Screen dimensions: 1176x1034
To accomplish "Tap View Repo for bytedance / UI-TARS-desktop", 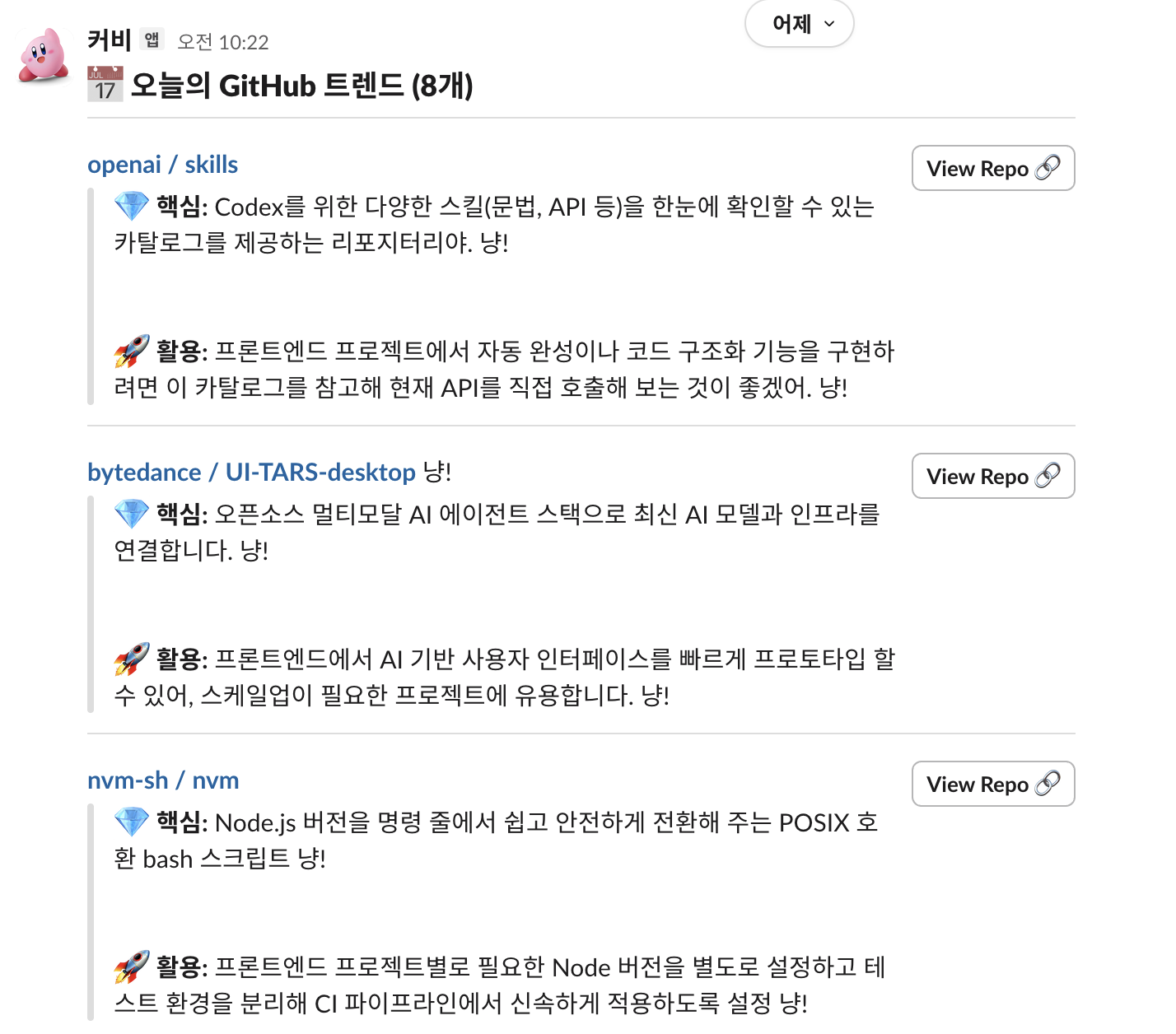I will tap(992, 477).
